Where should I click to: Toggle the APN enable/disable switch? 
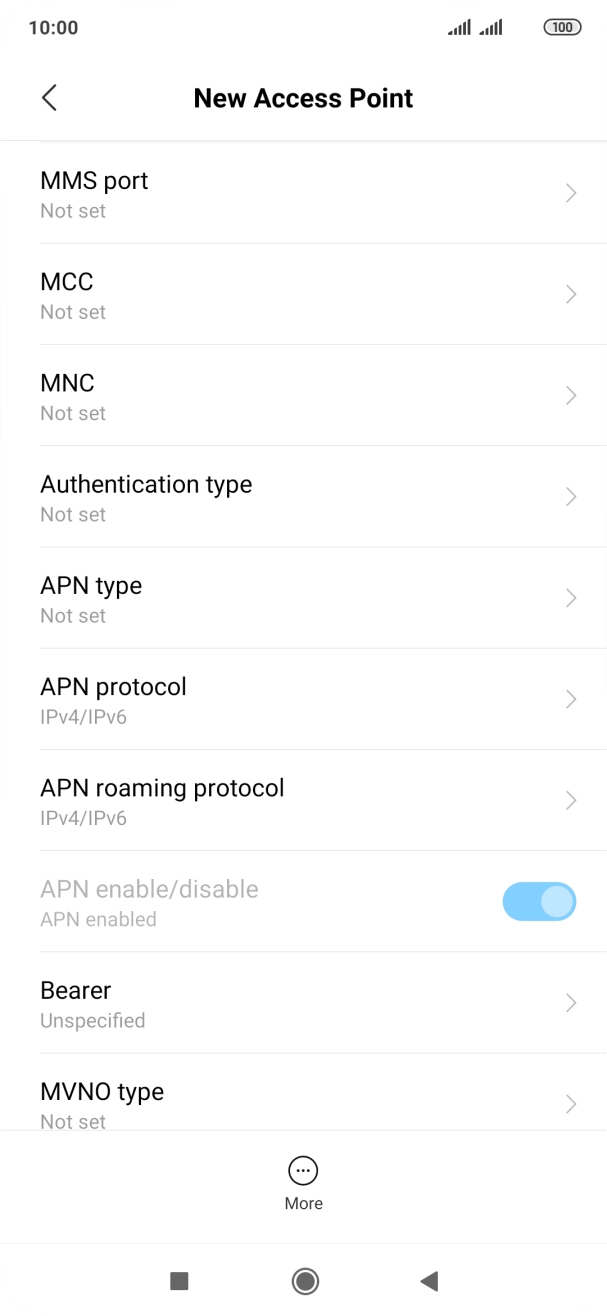[539, 901]
